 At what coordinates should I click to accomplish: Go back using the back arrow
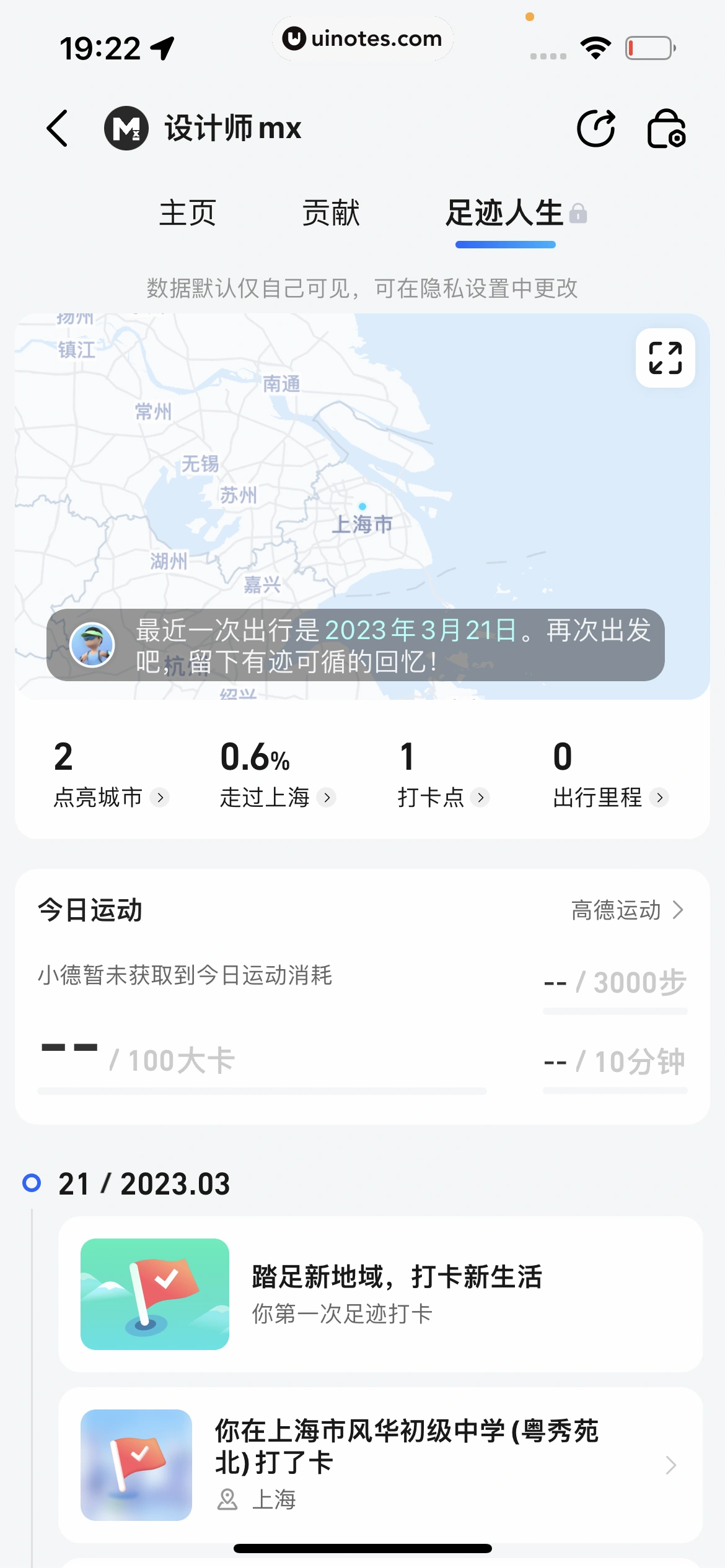click(x=58, y=128)
